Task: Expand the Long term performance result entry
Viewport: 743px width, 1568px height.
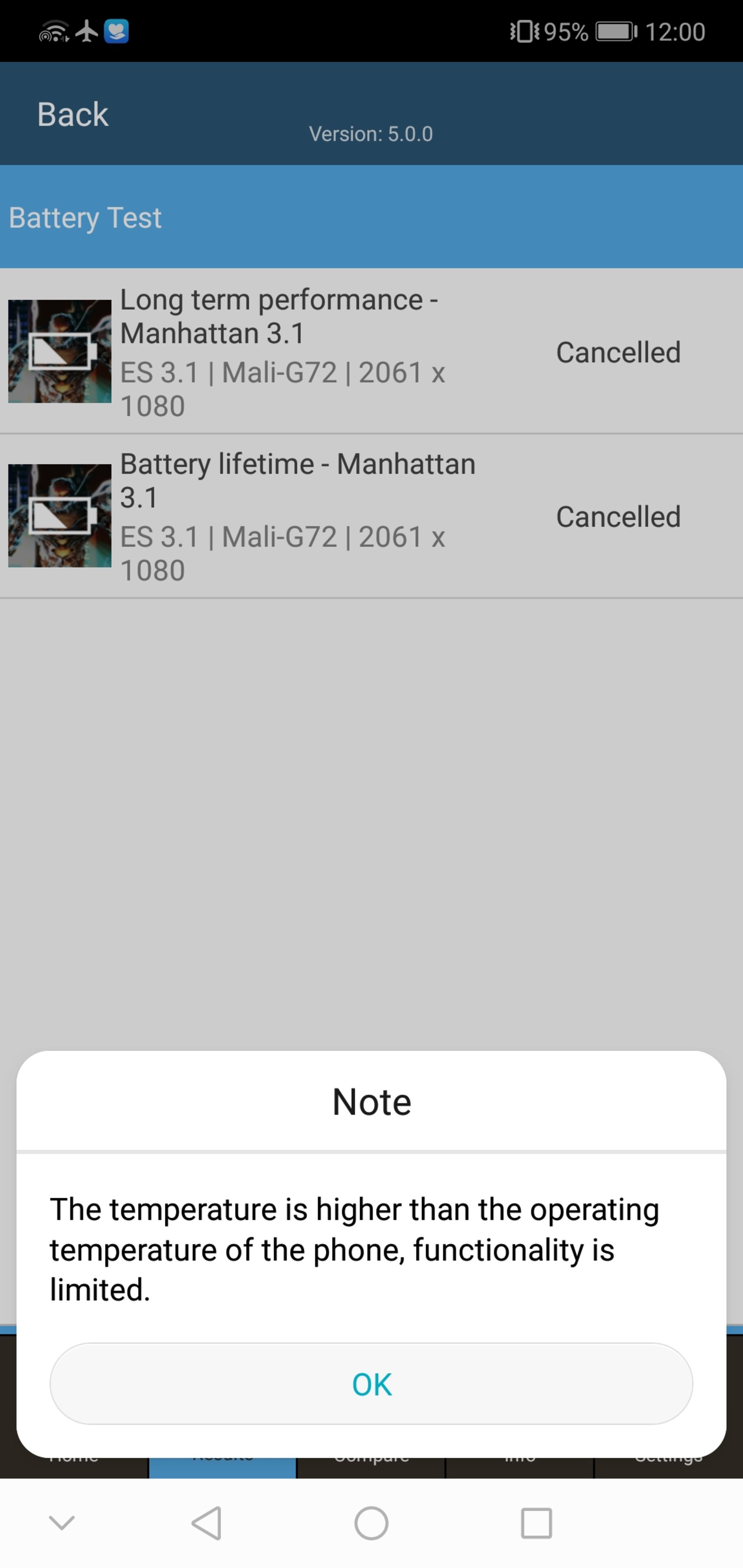Action: tap(305, 352)
